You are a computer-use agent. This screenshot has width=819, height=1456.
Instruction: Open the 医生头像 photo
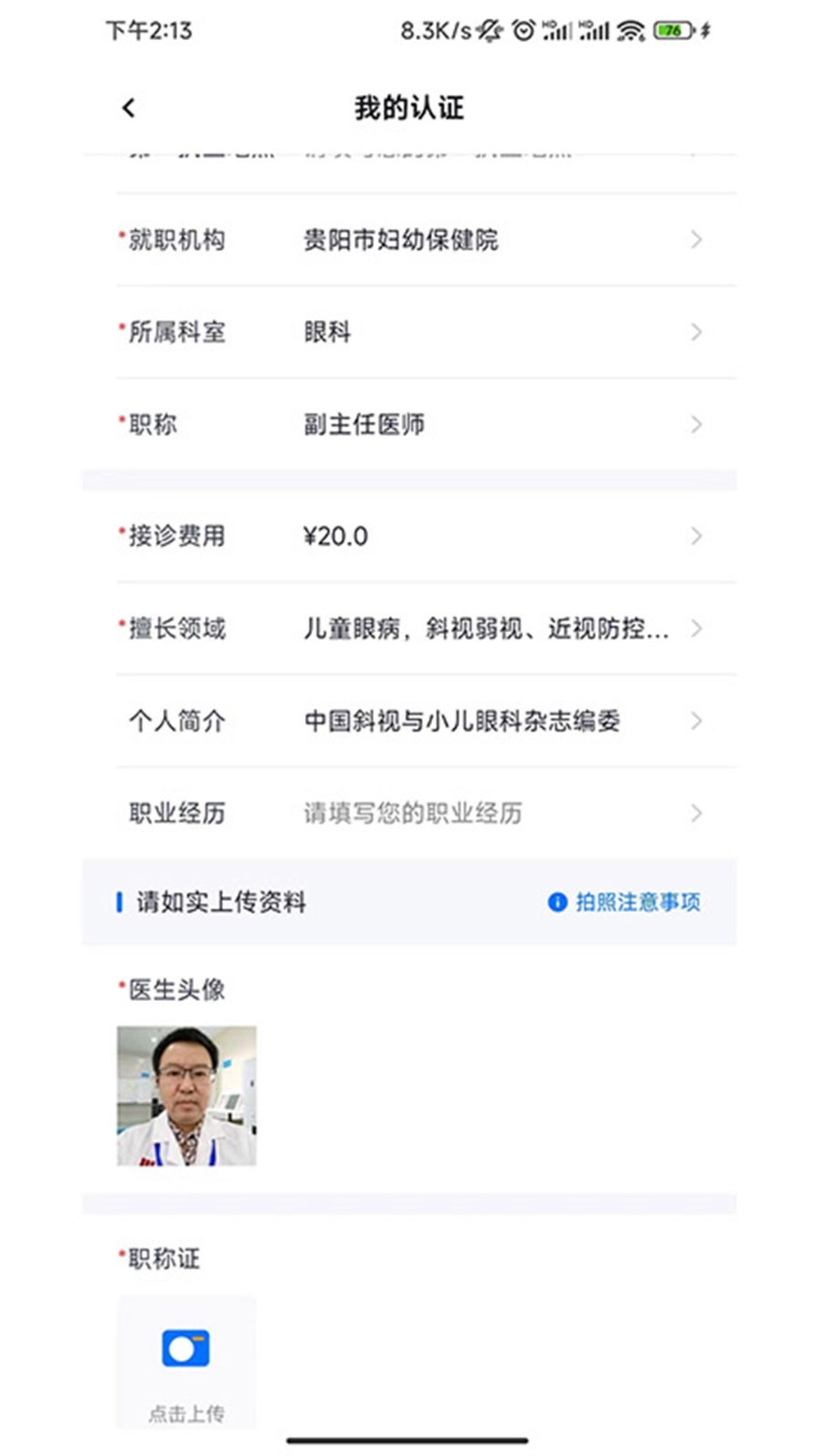pos(187,1096)
